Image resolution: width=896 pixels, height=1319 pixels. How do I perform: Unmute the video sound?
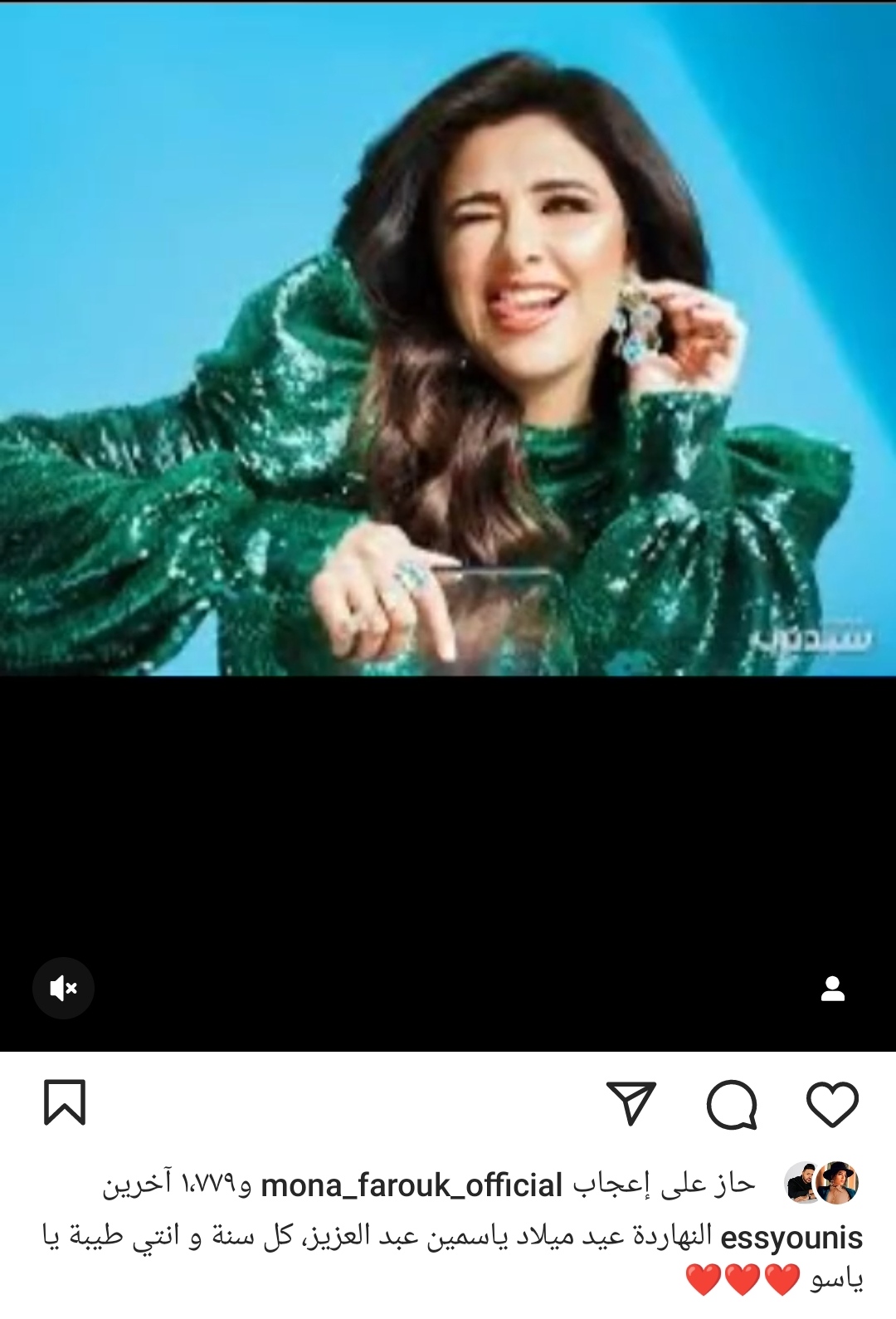pyautogui.click(x=64, y=988)
